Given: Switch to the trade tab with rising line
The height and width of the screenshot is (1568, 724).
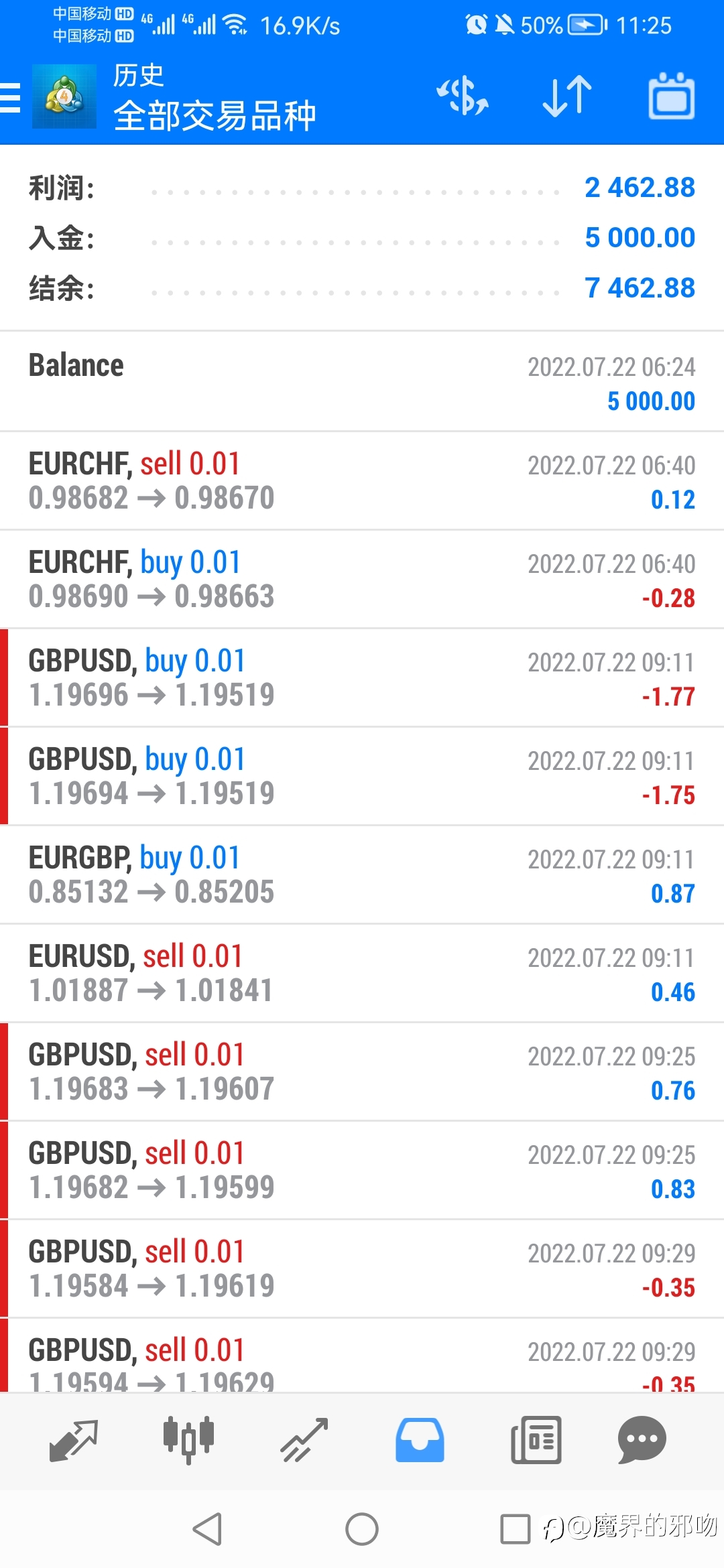Looking at the screenshot, I should pyautogui.click(x=304, y=1440).
